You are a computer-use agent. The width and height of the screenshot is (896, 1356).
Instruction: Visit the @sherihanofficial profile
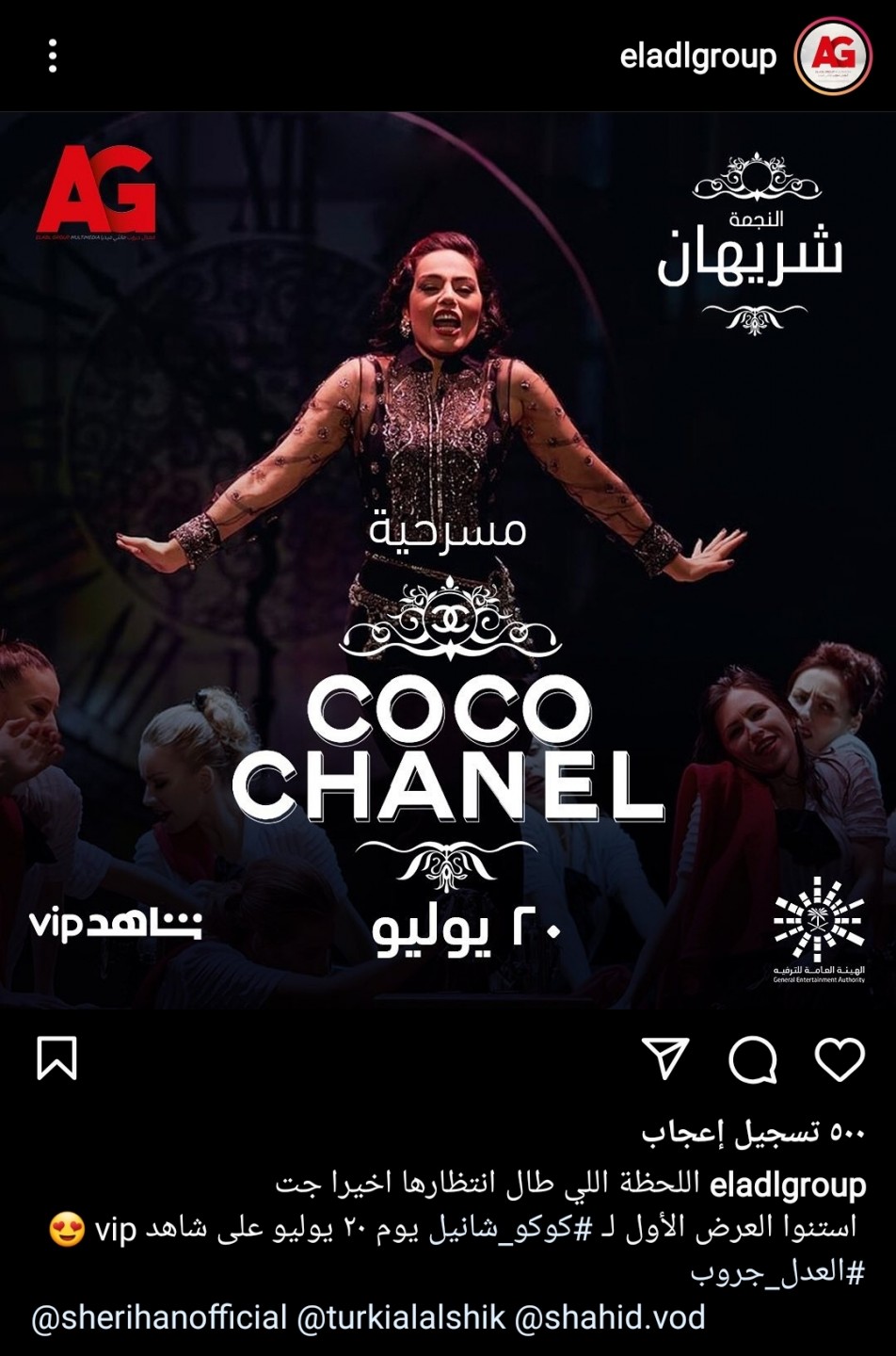click(x=159, y=1317)
